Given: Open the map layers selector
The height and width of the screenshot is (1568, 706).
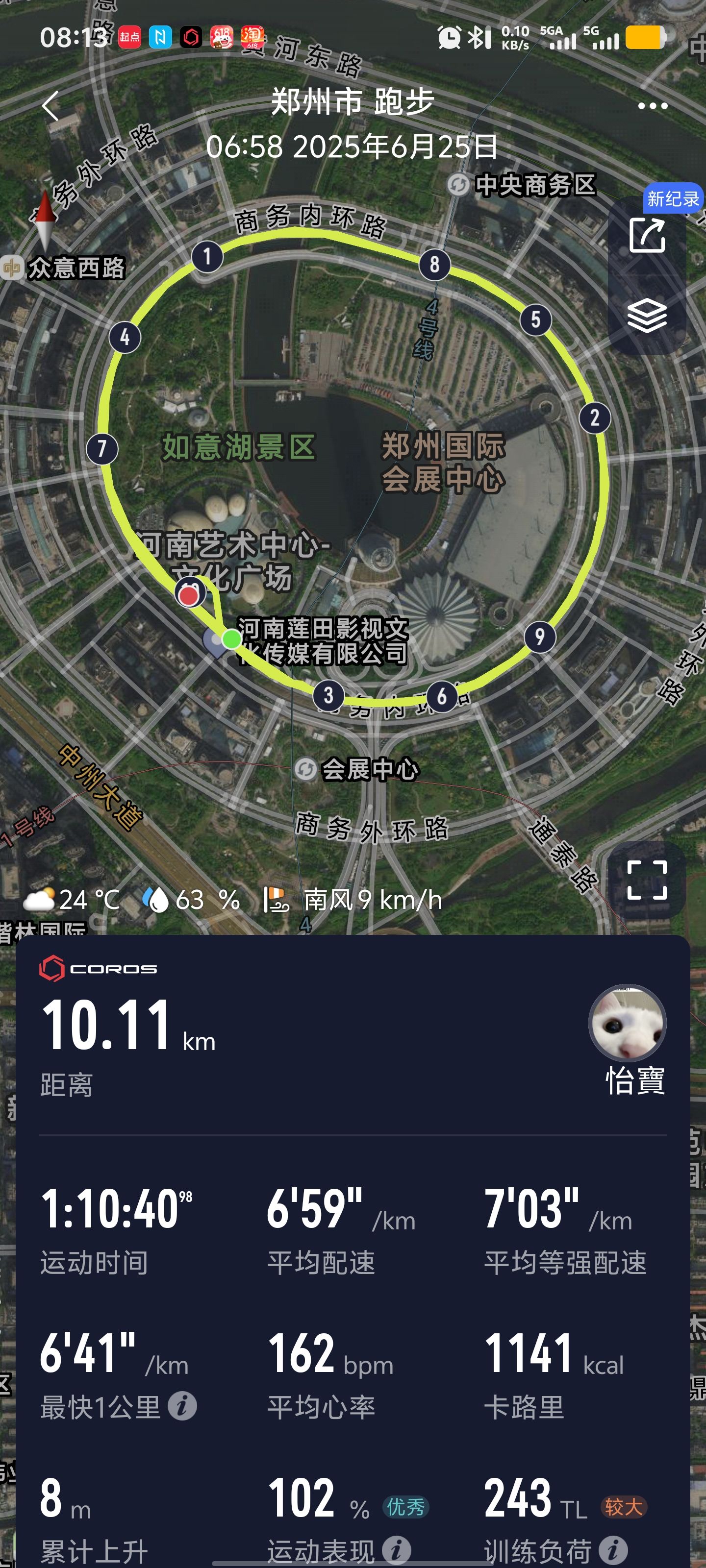Looking at the screenshot, I should pyautogui.click(x=646, y=315).
